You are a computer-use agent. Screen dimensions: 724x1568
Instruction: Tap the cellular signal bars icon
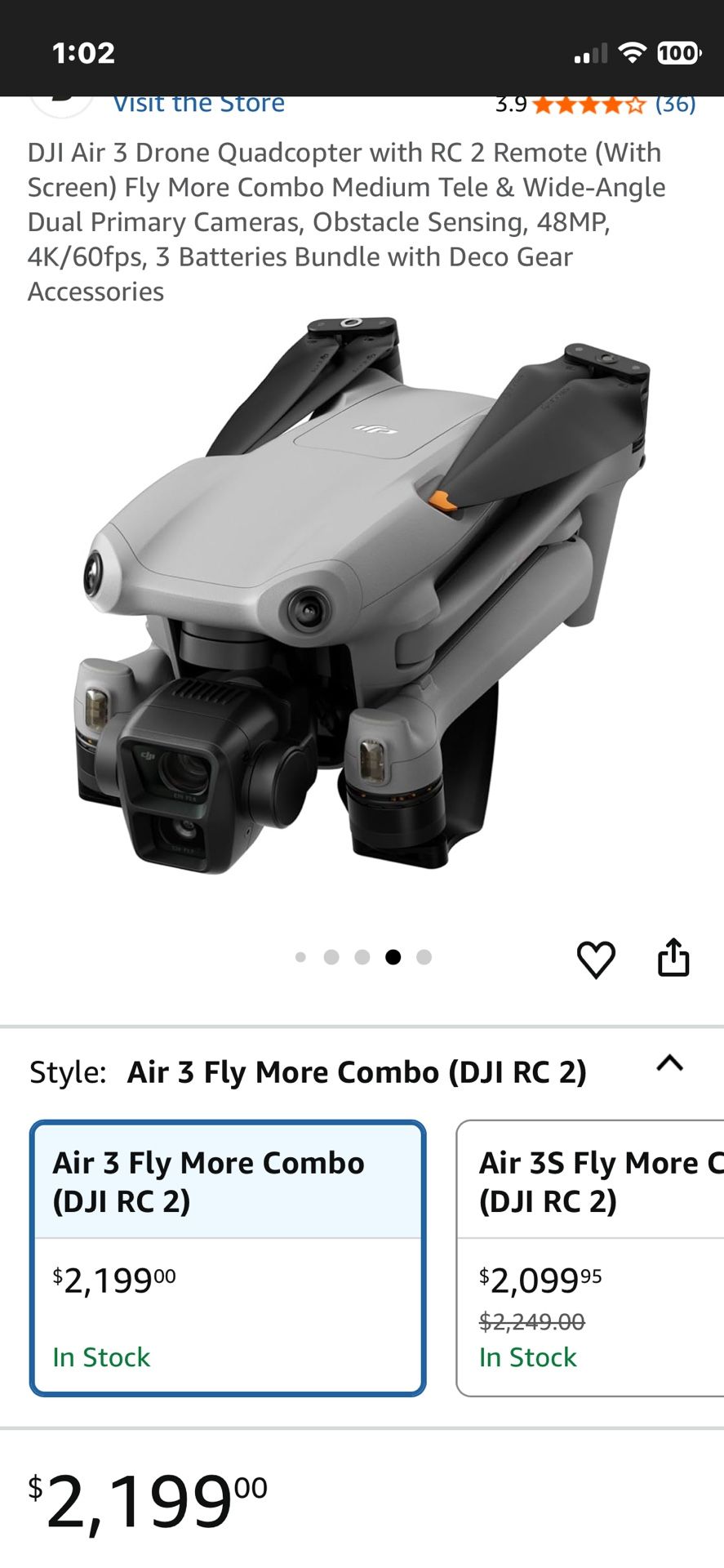[x=589, y=54]
